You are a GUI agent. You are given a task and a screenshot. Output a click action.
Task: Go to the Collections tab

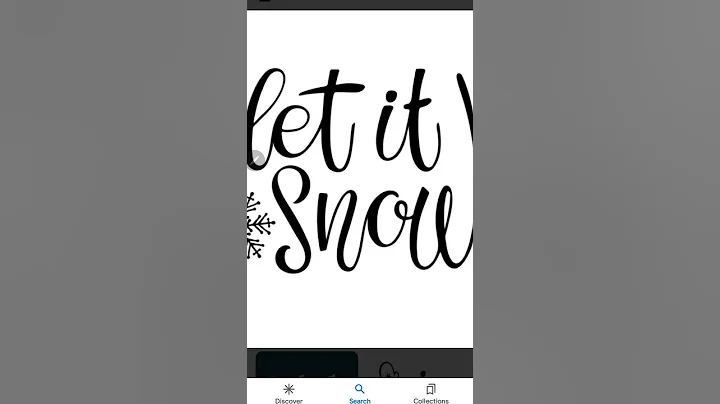tap(431, 393)
